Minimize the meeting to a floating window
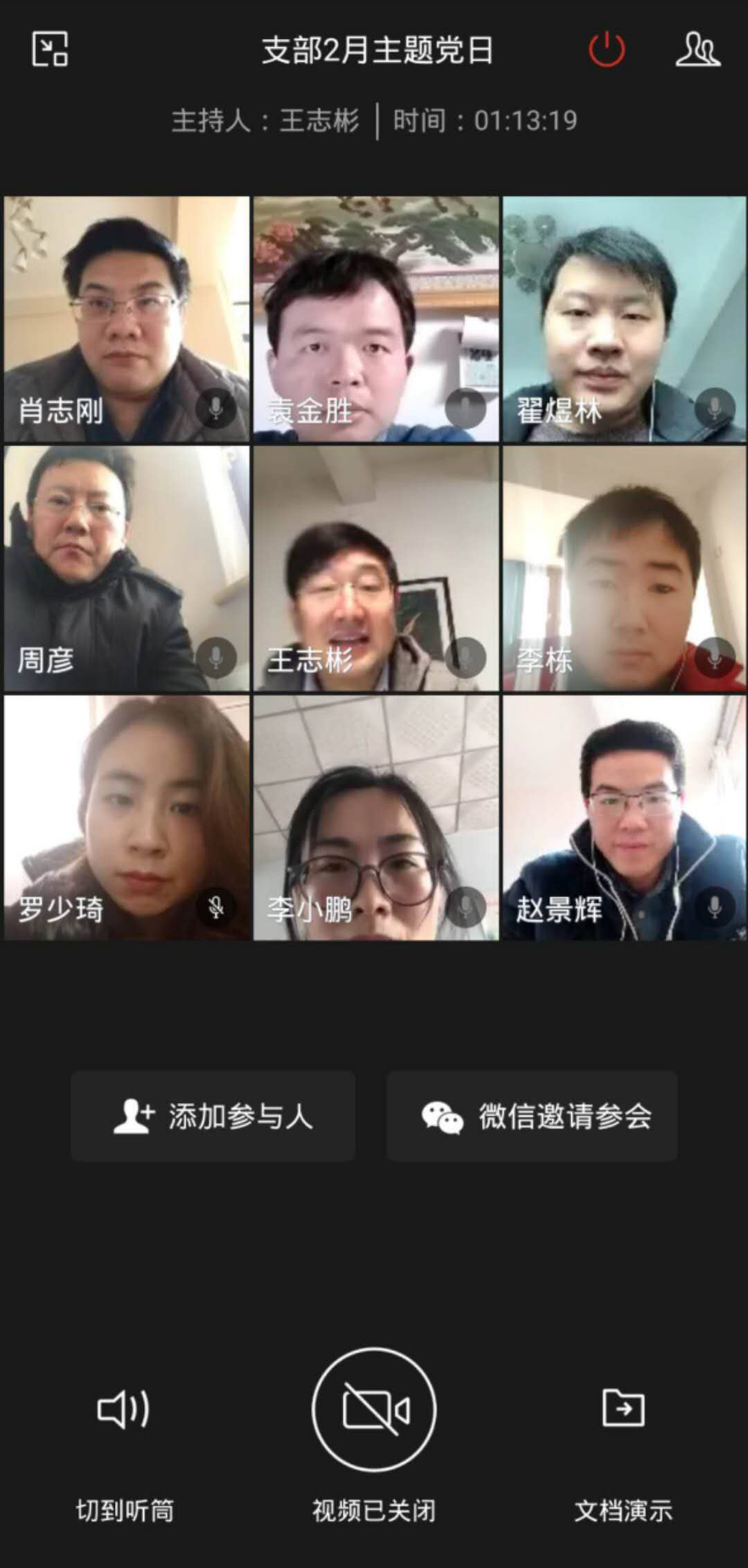This screenshot has width=748, height=1568. (x=50, y=49)
